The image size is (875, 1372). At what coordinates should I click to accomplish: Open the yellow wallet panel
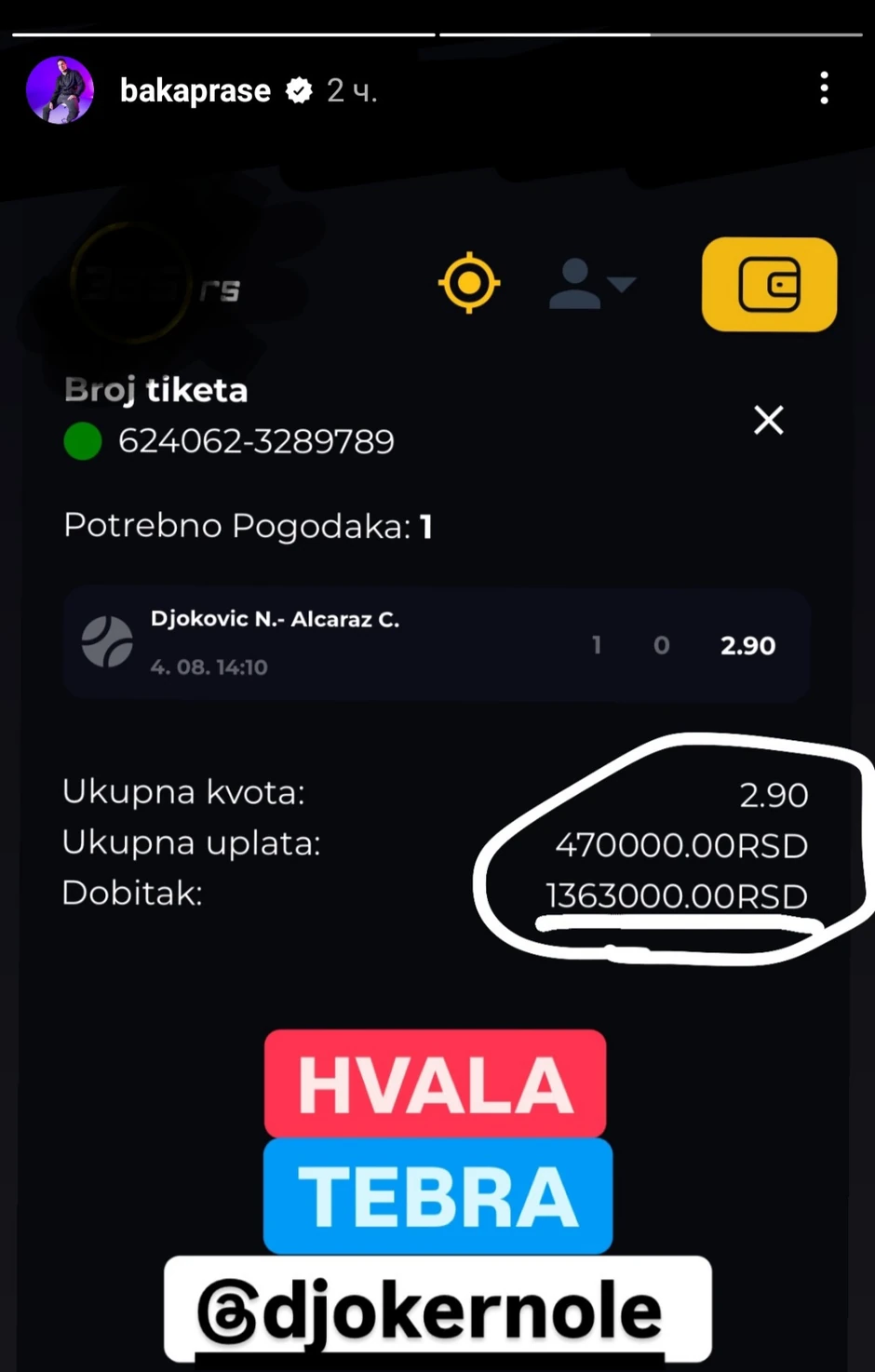point(769,284)
